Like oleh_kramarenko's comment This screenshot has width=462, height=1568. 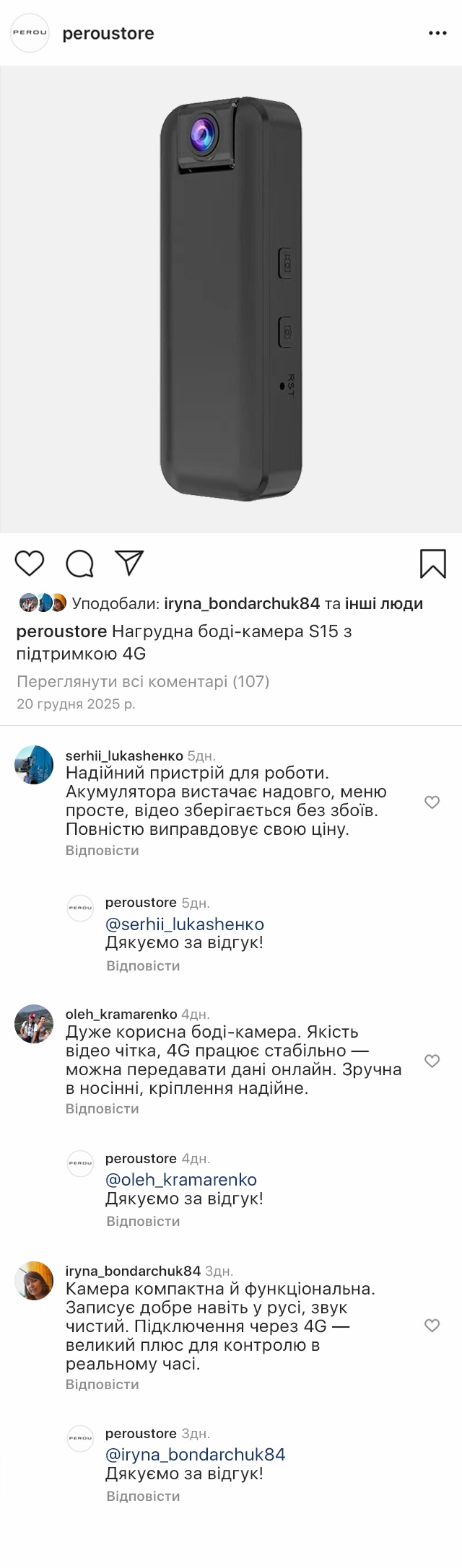coord(432,1061)
